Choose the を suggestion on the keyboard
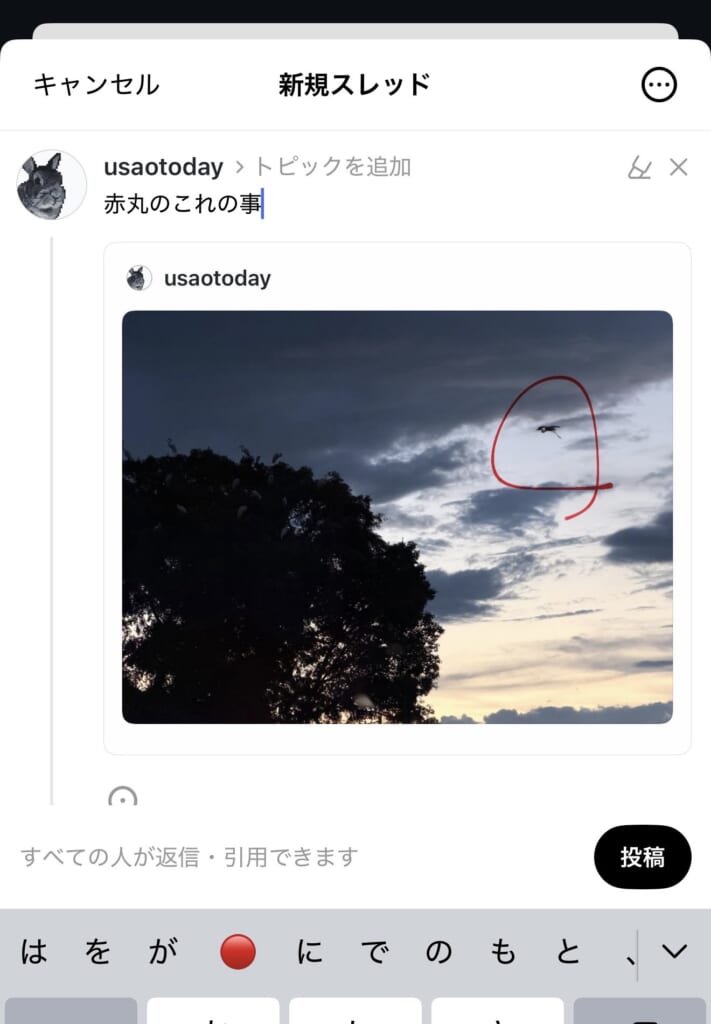This screenshot has height=1024, width=711. (98, 952)
